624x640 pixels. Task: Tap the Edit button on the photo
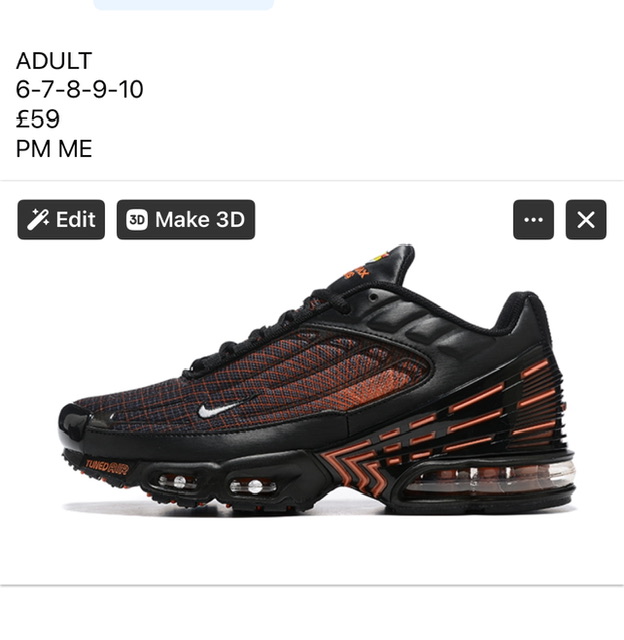tap(61, 220)
